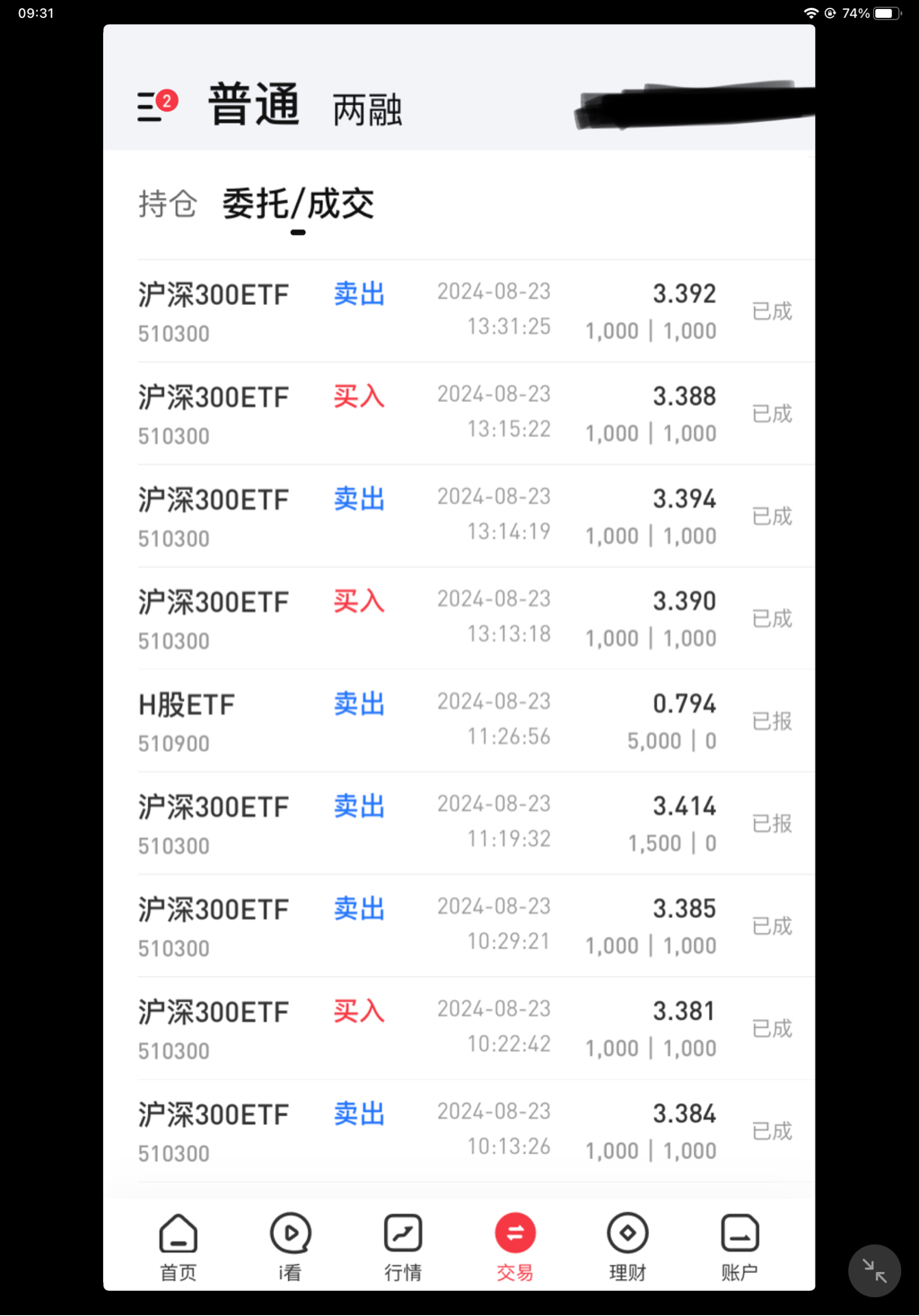Open the 理财 wealth tab
Image resolution: width=919 pixels, height=1316 pixels.
click(x=627, y=1245)
